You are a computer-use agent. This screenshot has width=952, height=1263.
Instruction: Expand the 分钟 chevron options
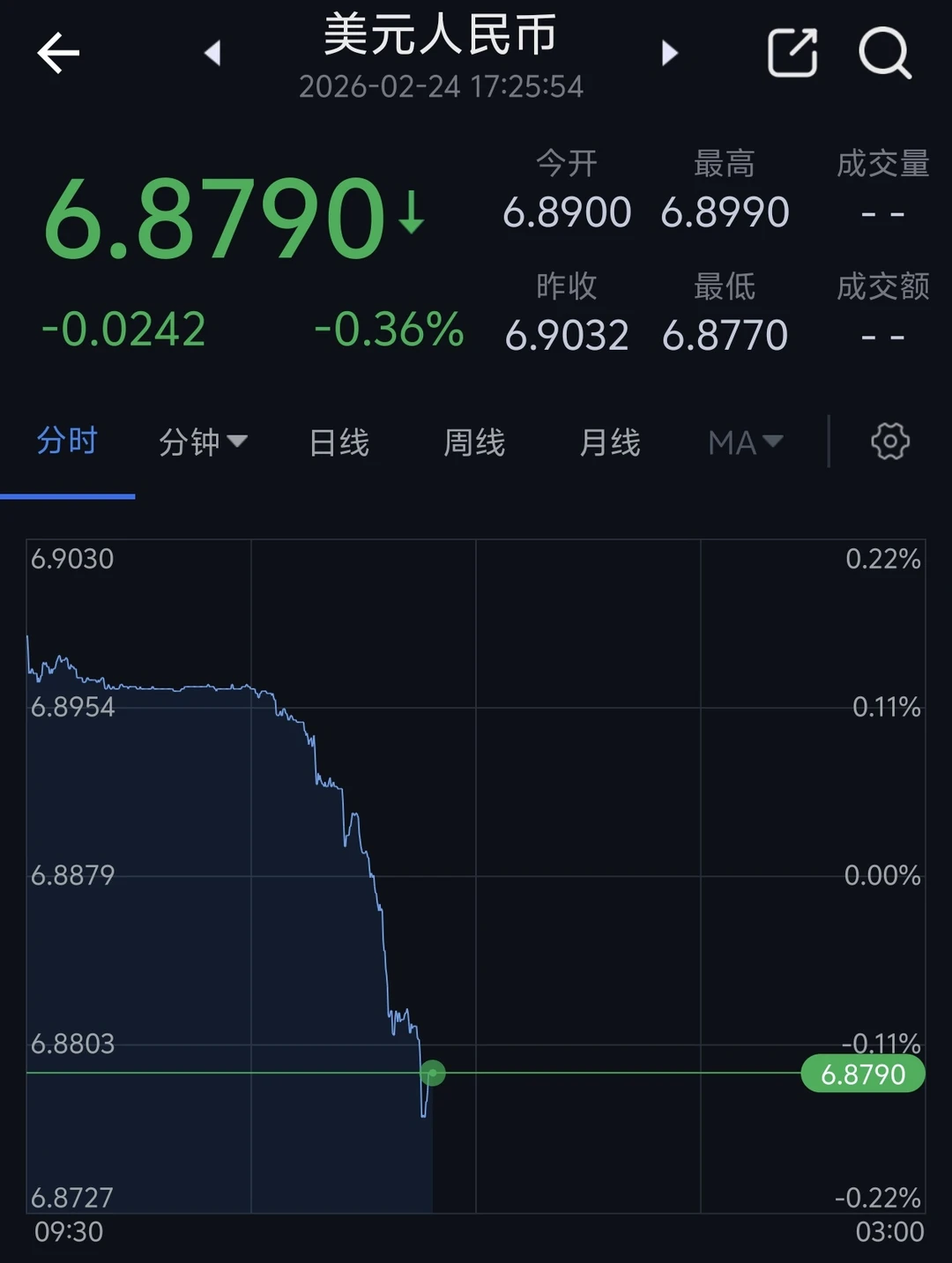coord(239,442)
